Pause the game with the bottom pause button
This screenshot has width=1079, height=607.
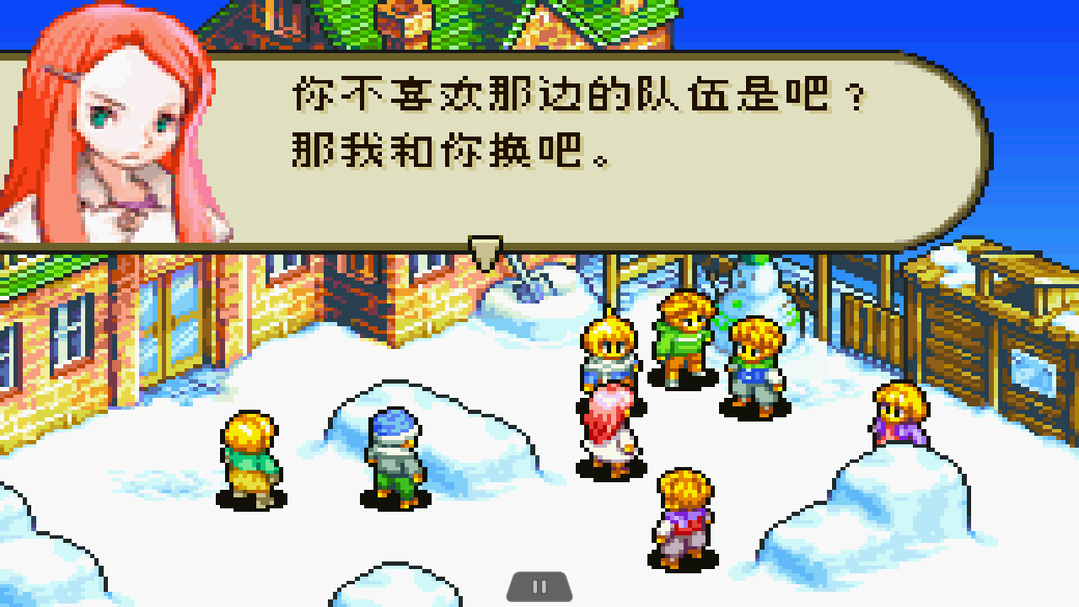[x=539, y=587]
